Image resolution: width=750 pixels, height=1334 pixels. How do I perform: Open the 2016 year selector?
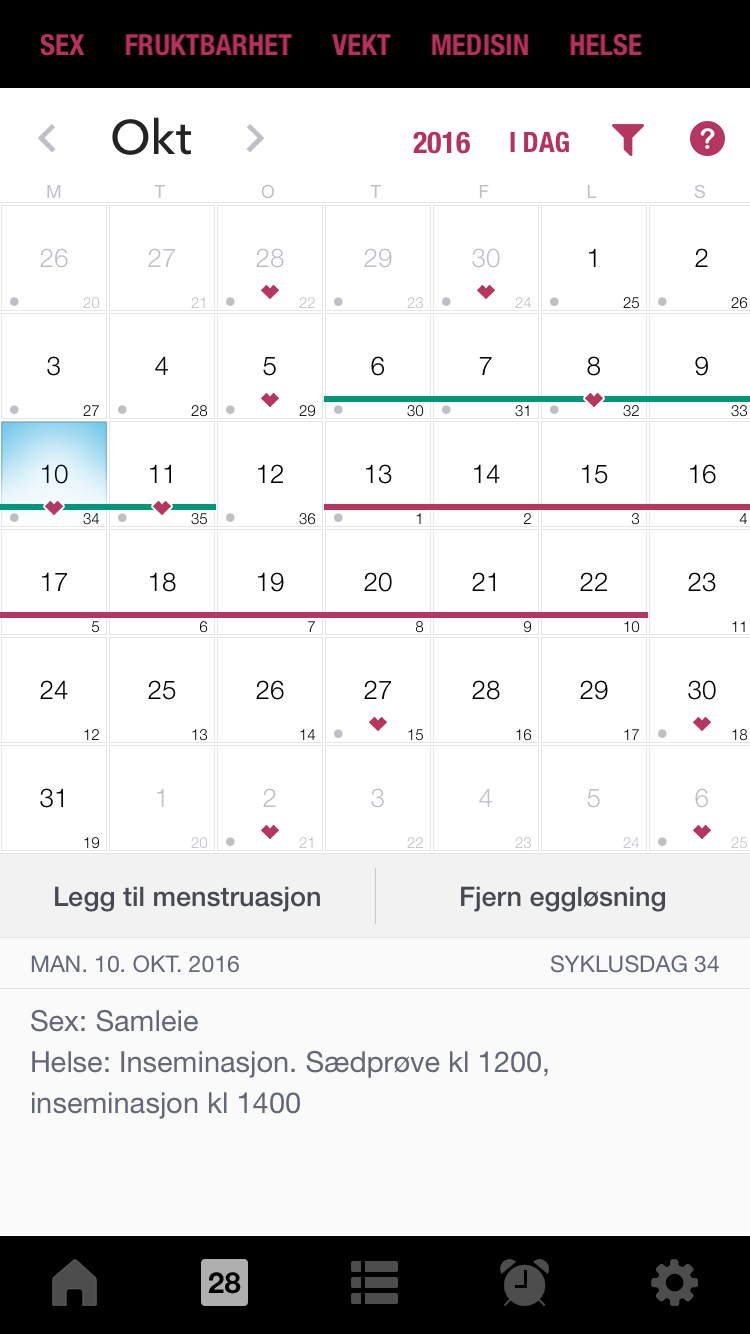point(441,143)
